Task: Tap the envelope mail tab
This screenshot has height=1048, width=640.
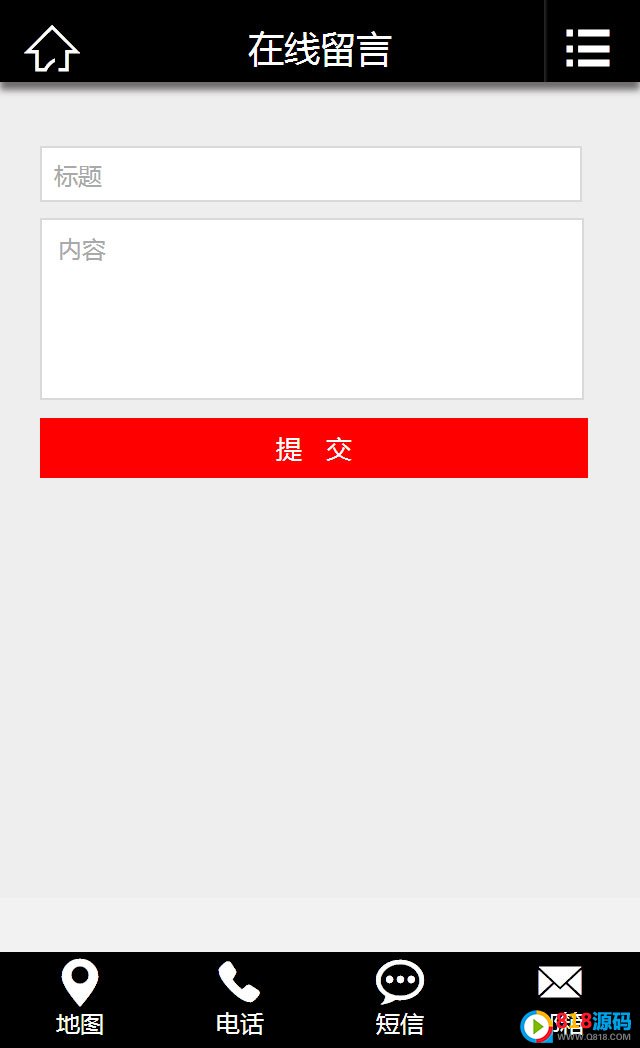Action: point(560,998)
